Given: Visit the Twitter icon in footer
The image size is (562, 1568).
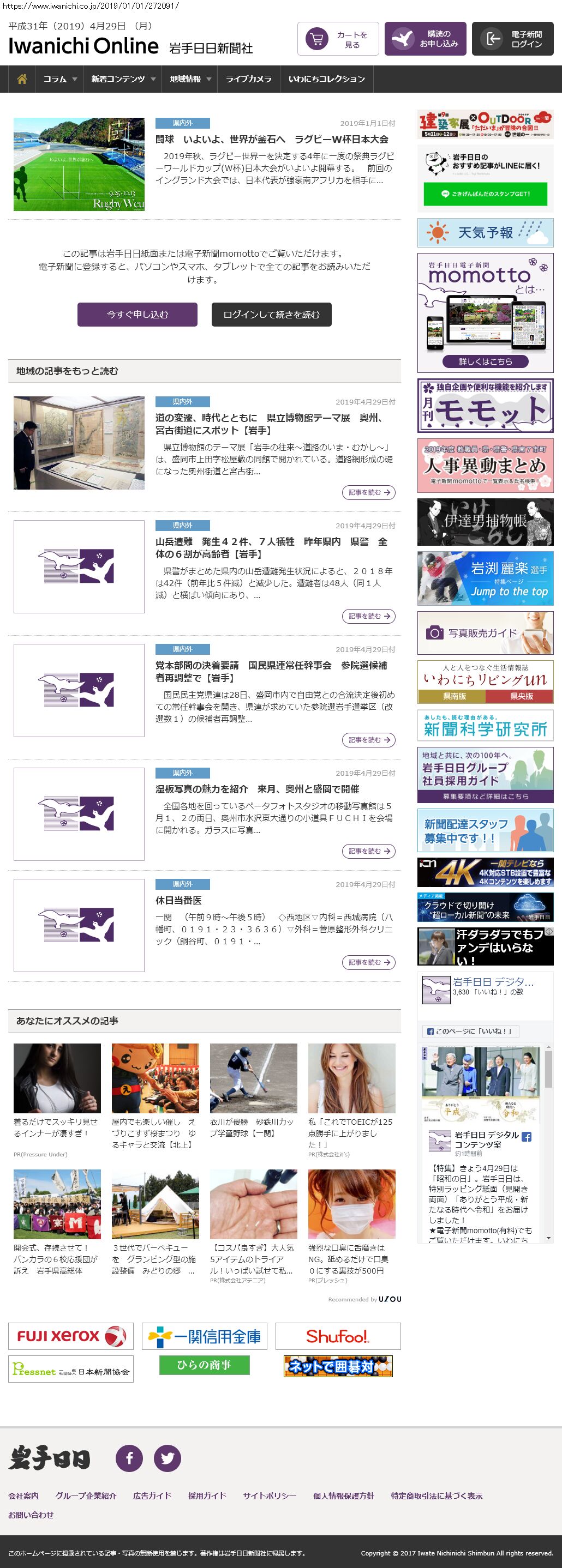Looking at the screenshot, I should click(168, 1458).
